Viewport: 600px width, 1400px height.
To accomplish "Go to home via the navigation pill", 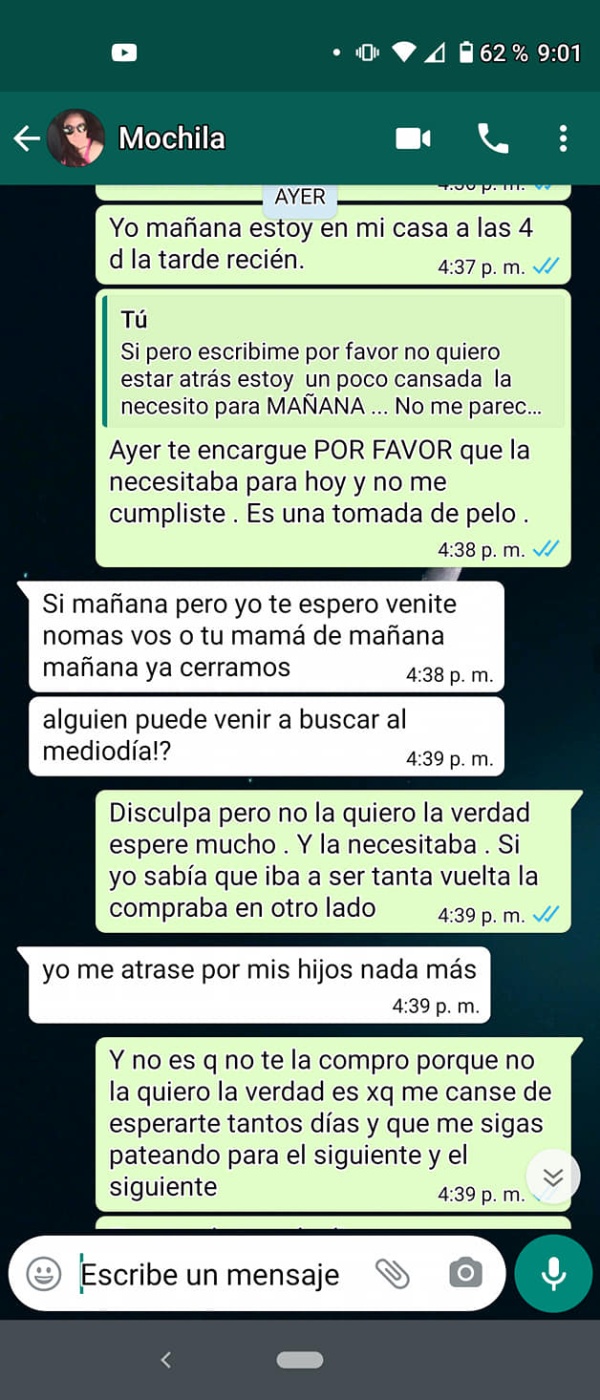I will [299, 1360].
